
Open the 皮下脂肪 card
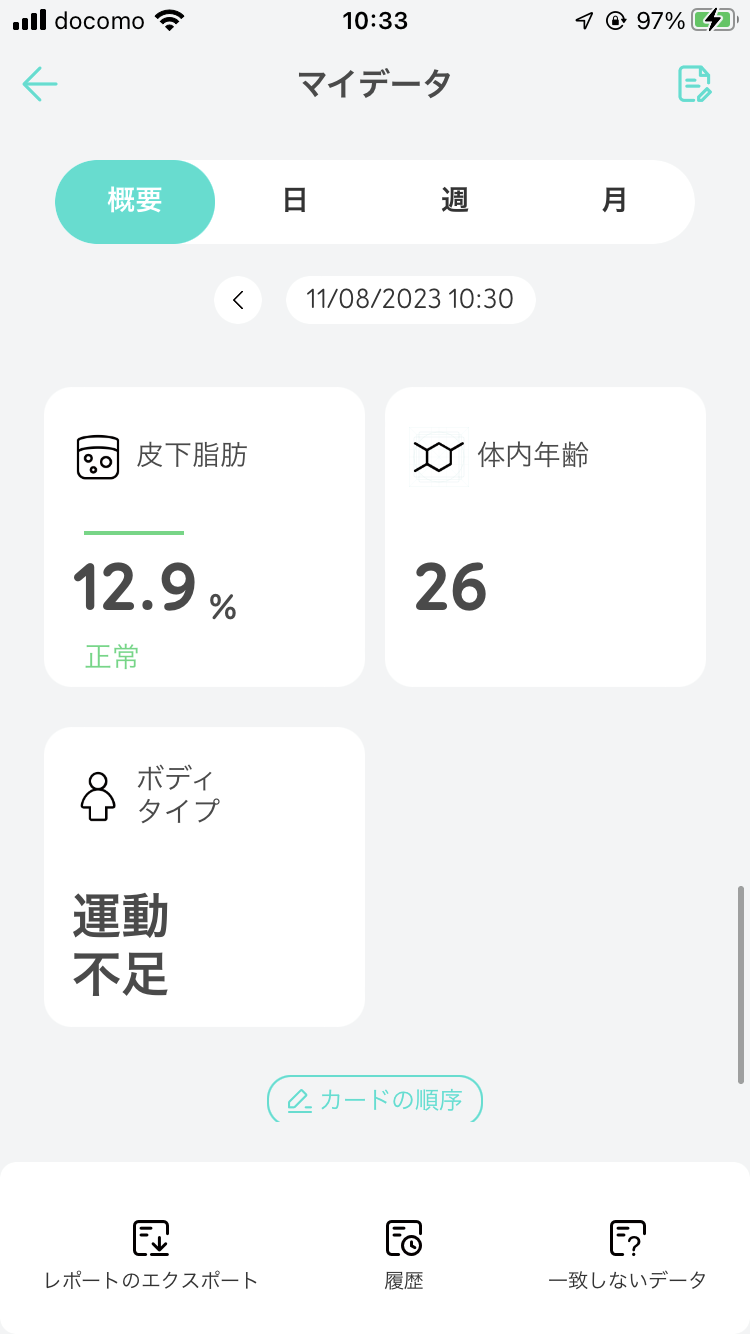(x=204, y=537)
